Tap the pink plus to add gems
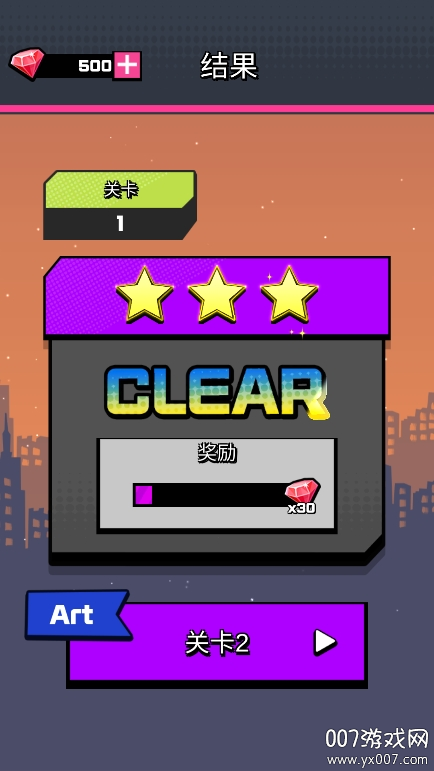Viewport: 434px width, 771px height. coord(128,65)
